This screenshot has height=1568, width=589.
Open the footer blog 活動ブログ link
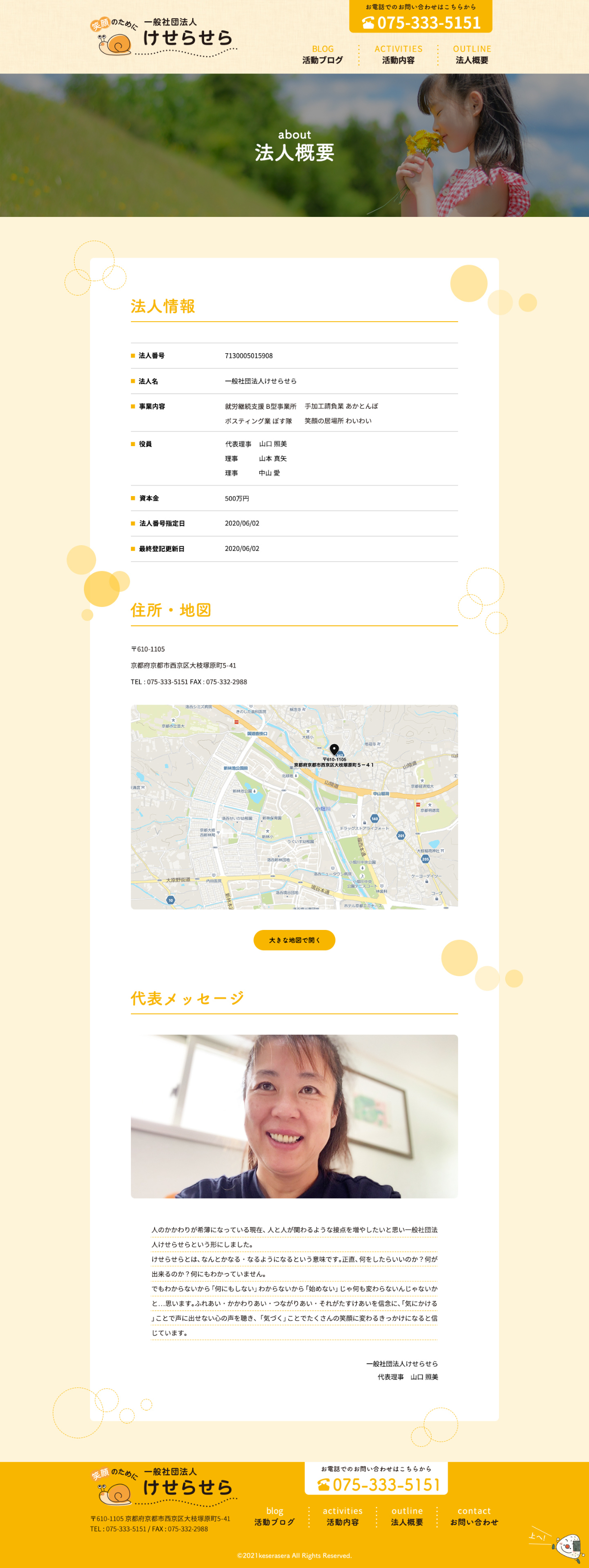click(x=274, y=1516)
